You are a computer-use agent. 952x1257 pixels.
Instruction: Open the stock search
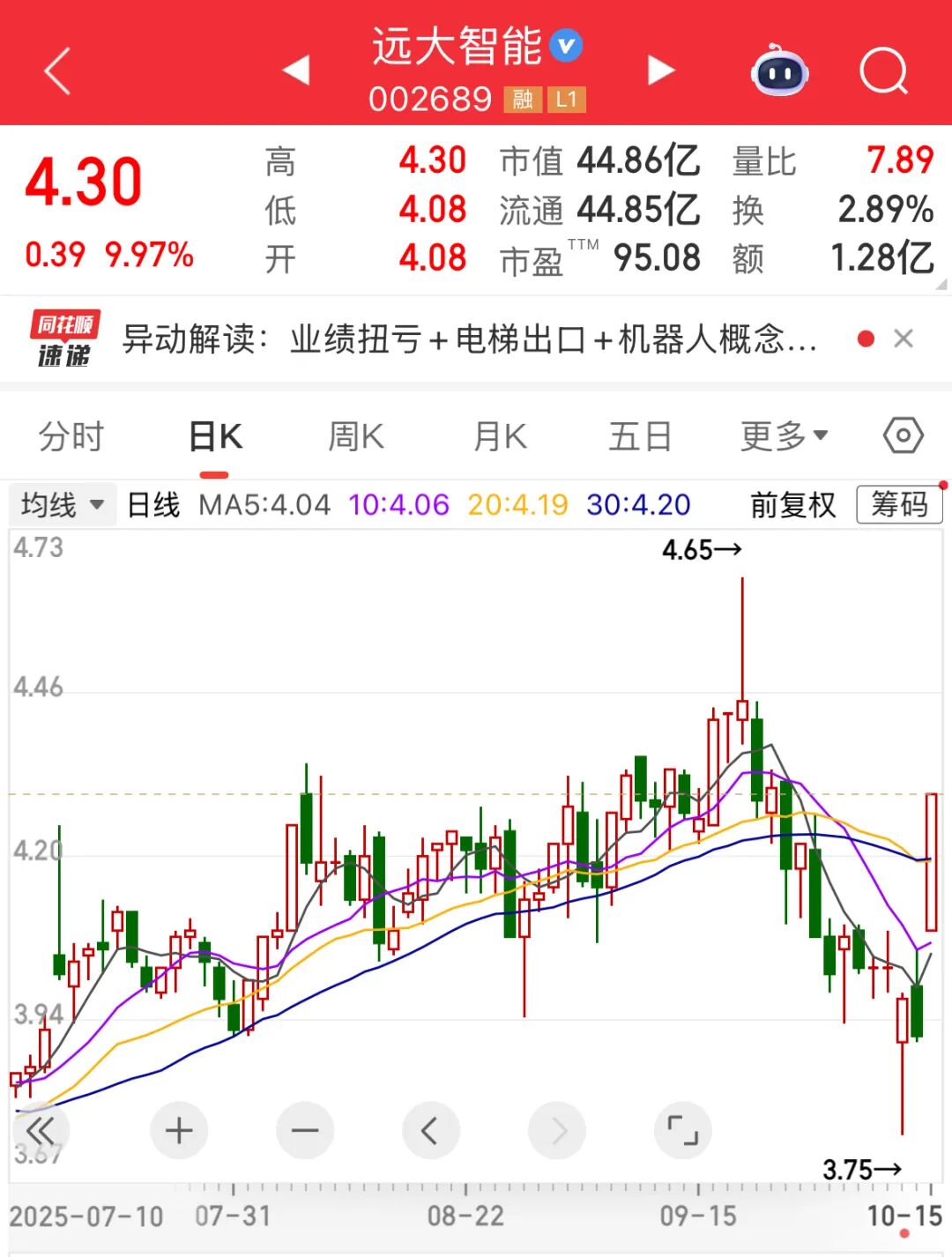pyautogui.click(x=883, y=71)
